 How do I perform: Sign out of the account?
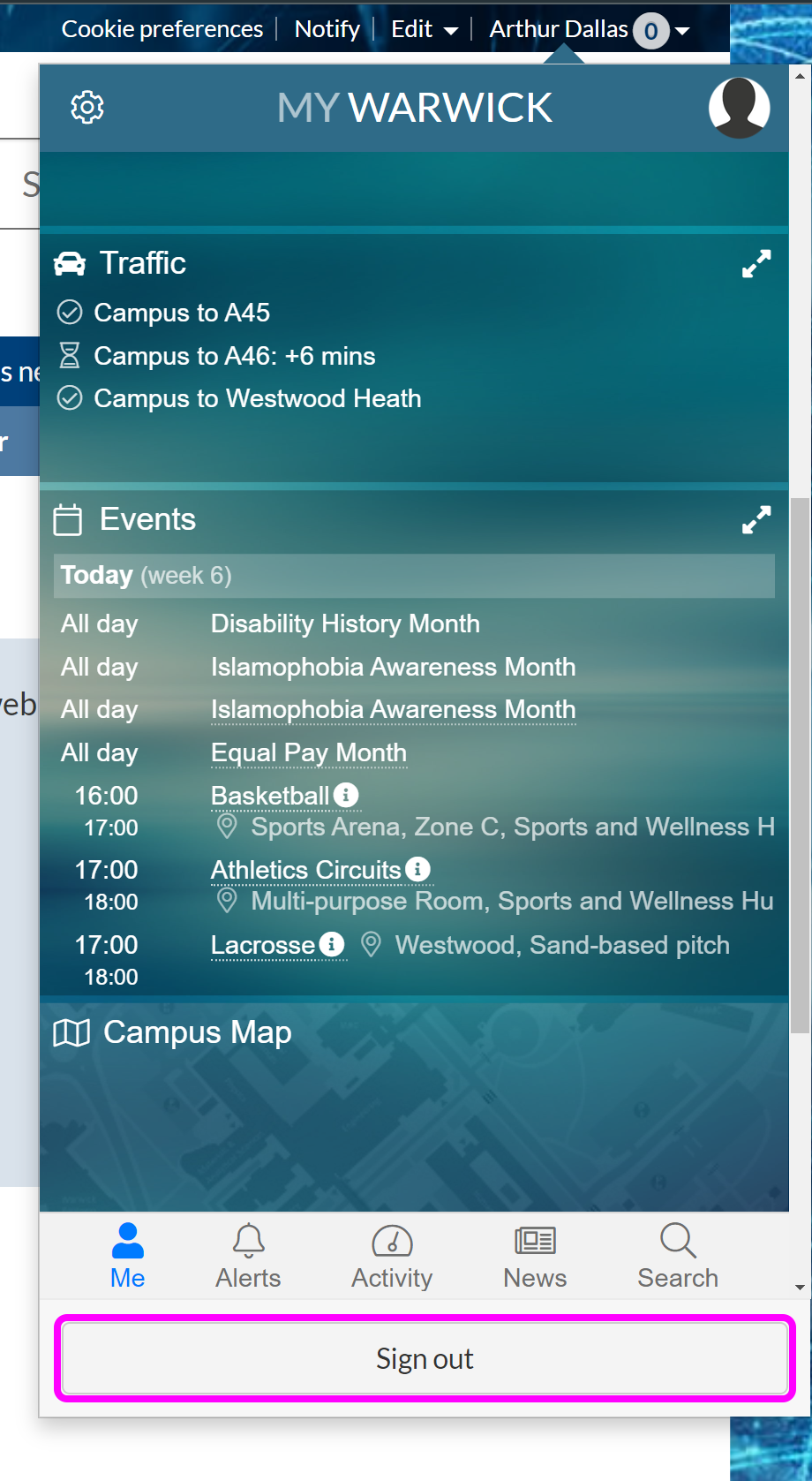[x=425, y=1358]
